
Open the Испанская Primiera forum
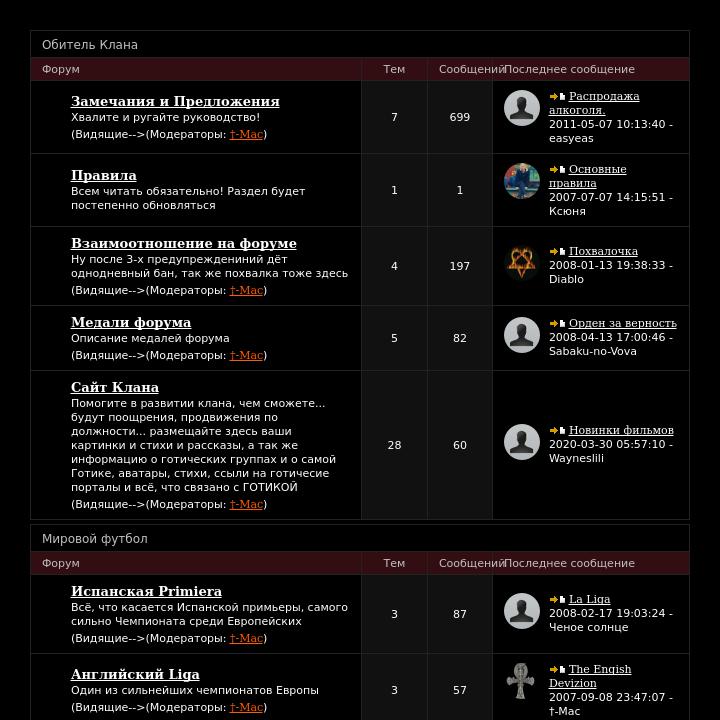tap(146, 591)
